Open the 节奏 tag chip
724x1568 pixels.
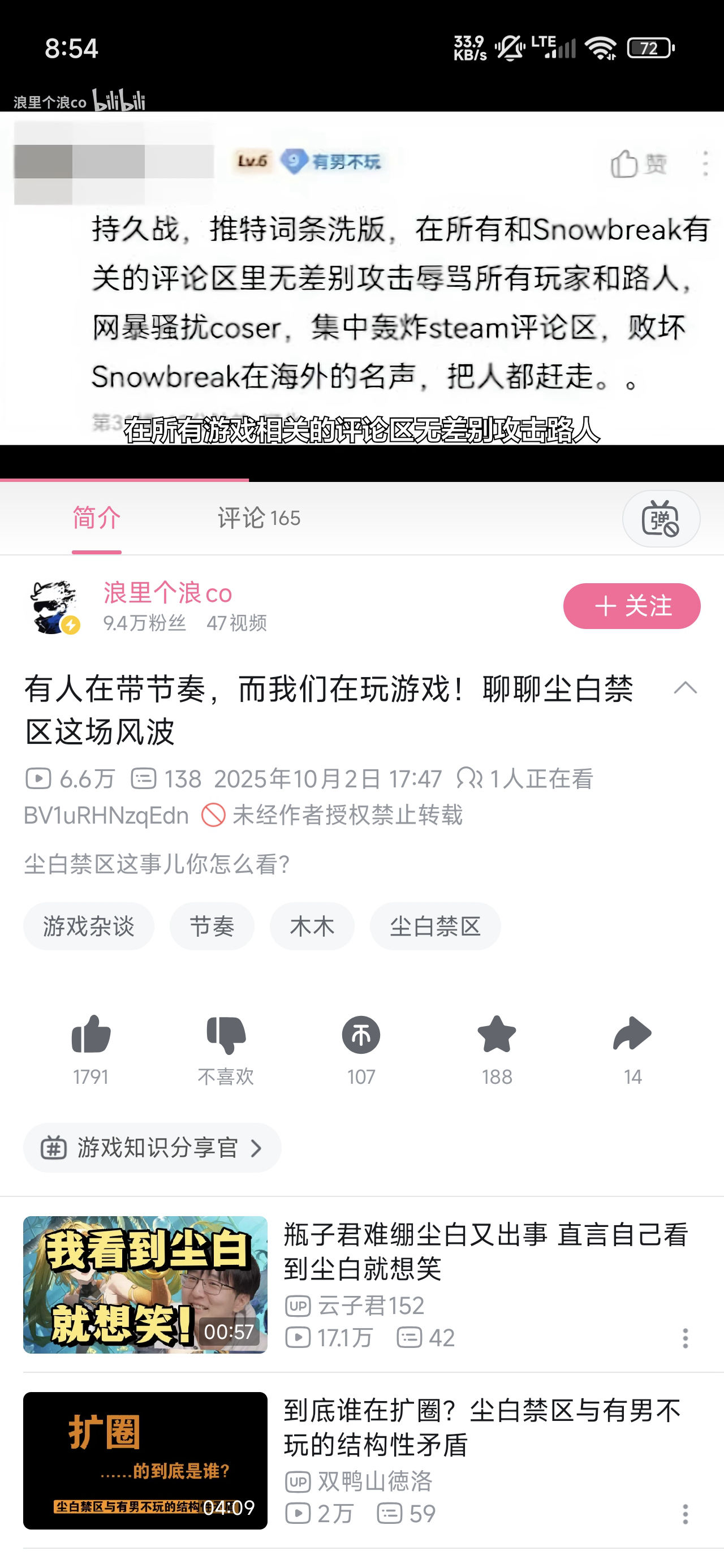(212, 927)
